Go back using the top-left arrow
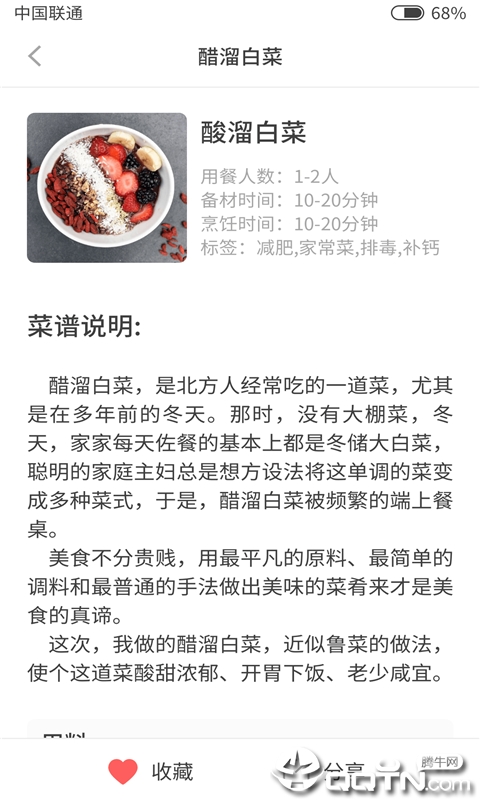The width and height of the screenshot is (480, 800). tap(35, 56)
